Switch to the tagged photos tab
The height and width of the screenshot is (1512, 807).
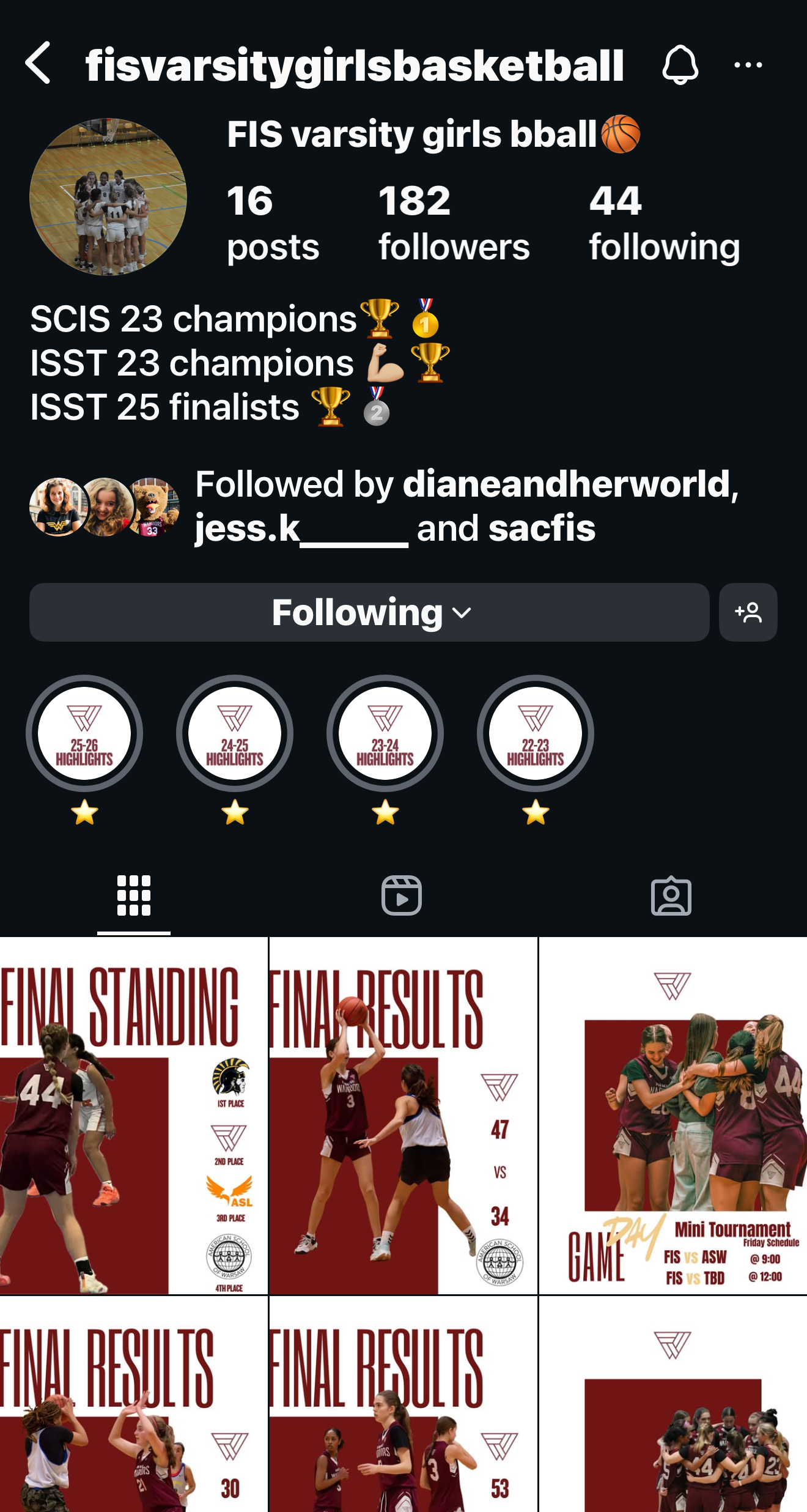[671, 895]
